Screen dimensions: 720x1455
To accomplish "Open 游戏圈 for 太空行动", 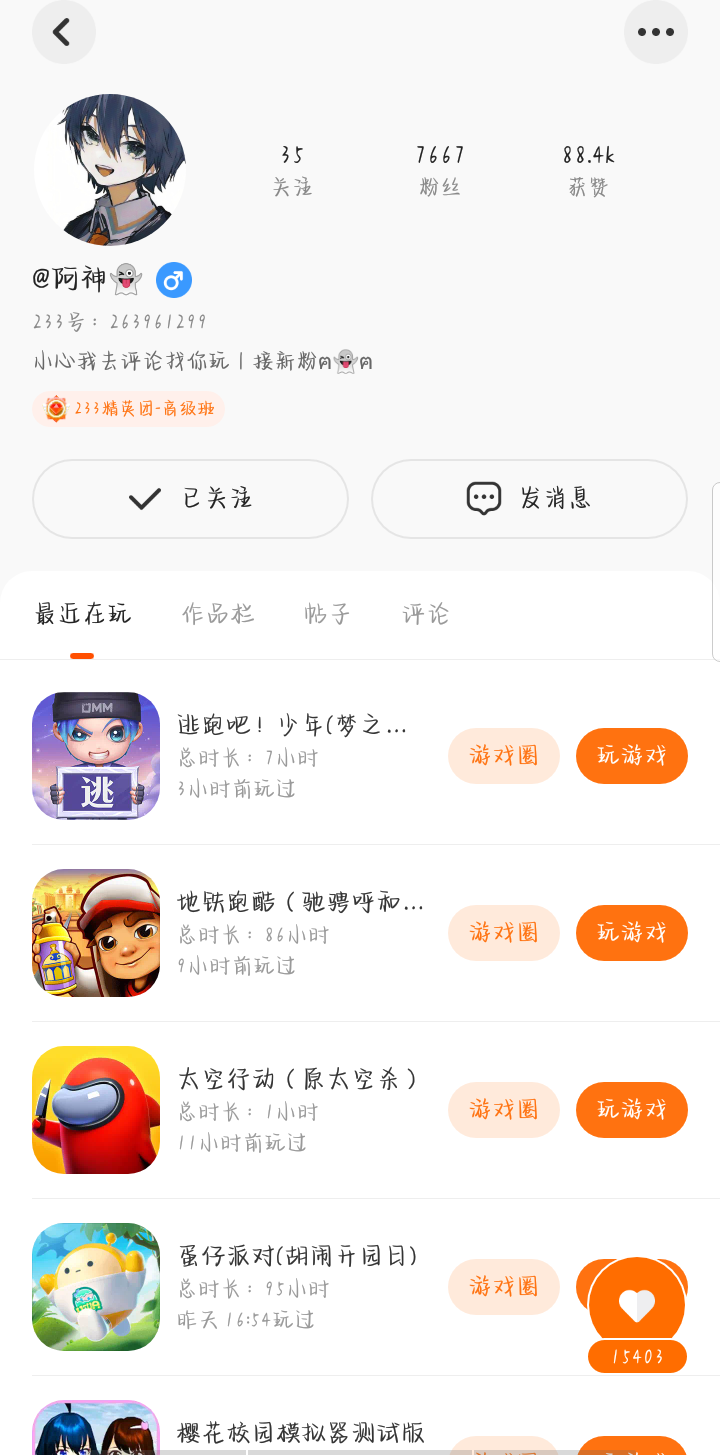I will (x=503, y=1110).
